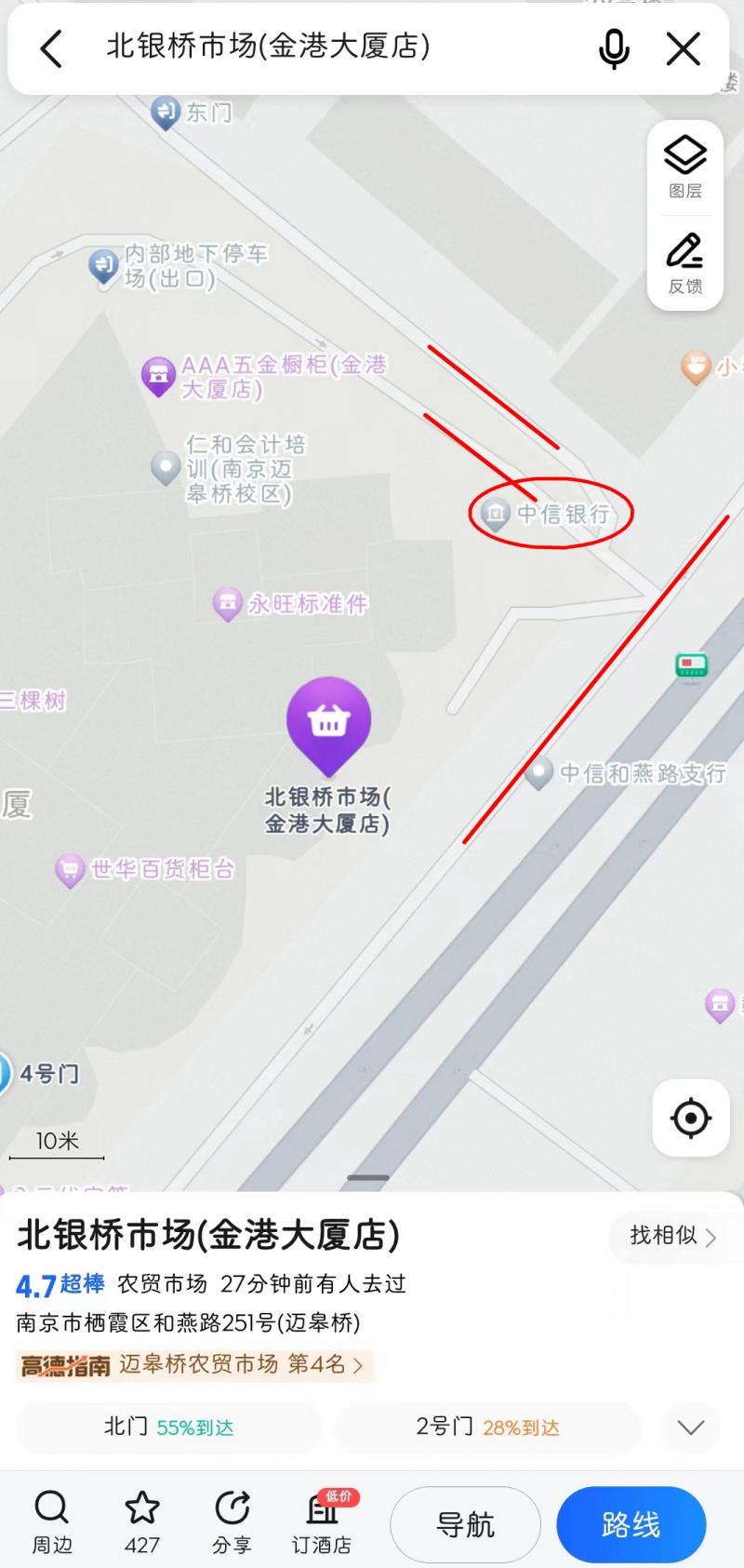Image resolution: width=744 pixels, height=1568 pixels.
Task: Go back from the search result
Action: pos(52,48)
